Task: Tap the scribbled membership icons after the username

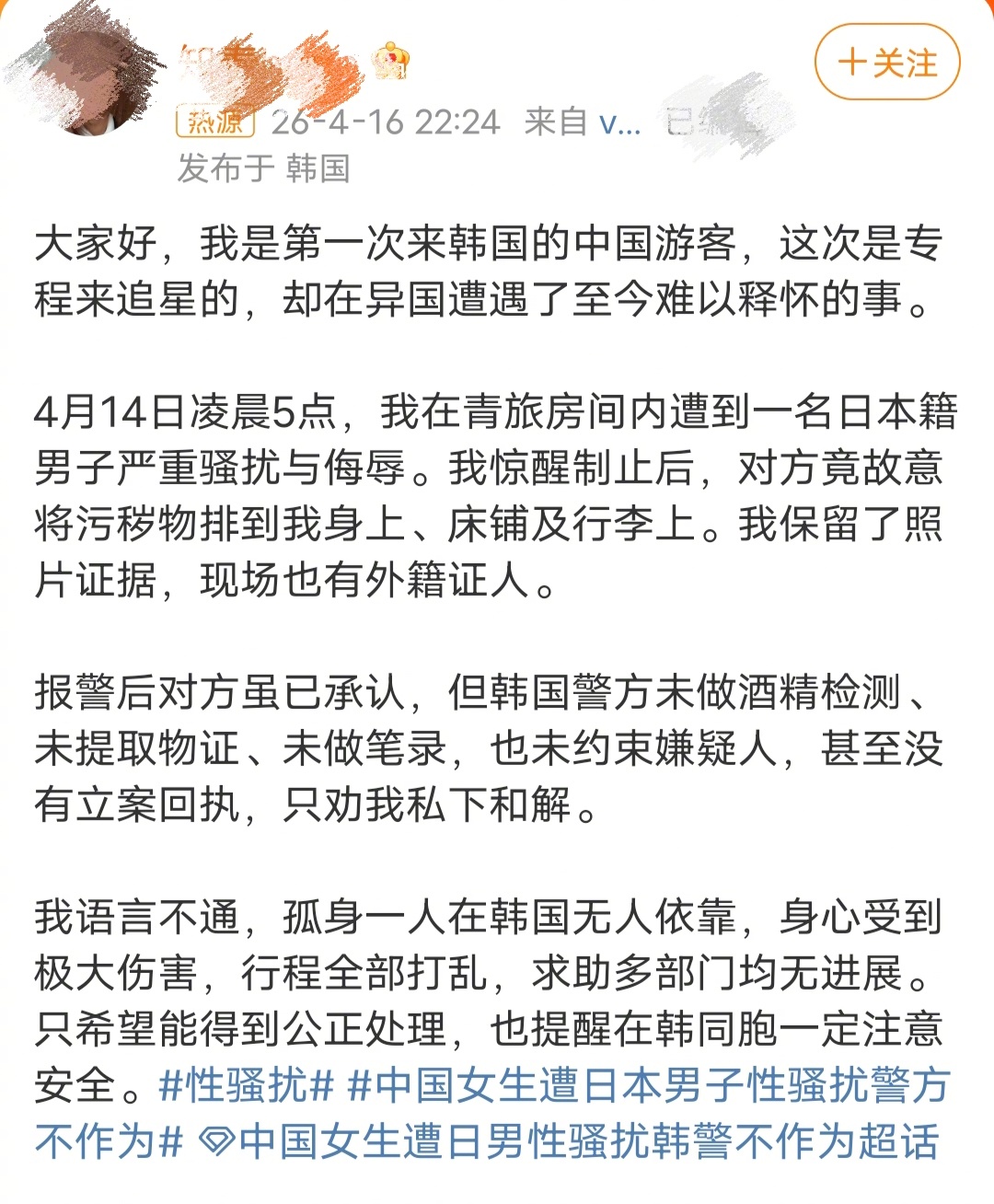Action: pyautogui.click(x=295, y=63)
